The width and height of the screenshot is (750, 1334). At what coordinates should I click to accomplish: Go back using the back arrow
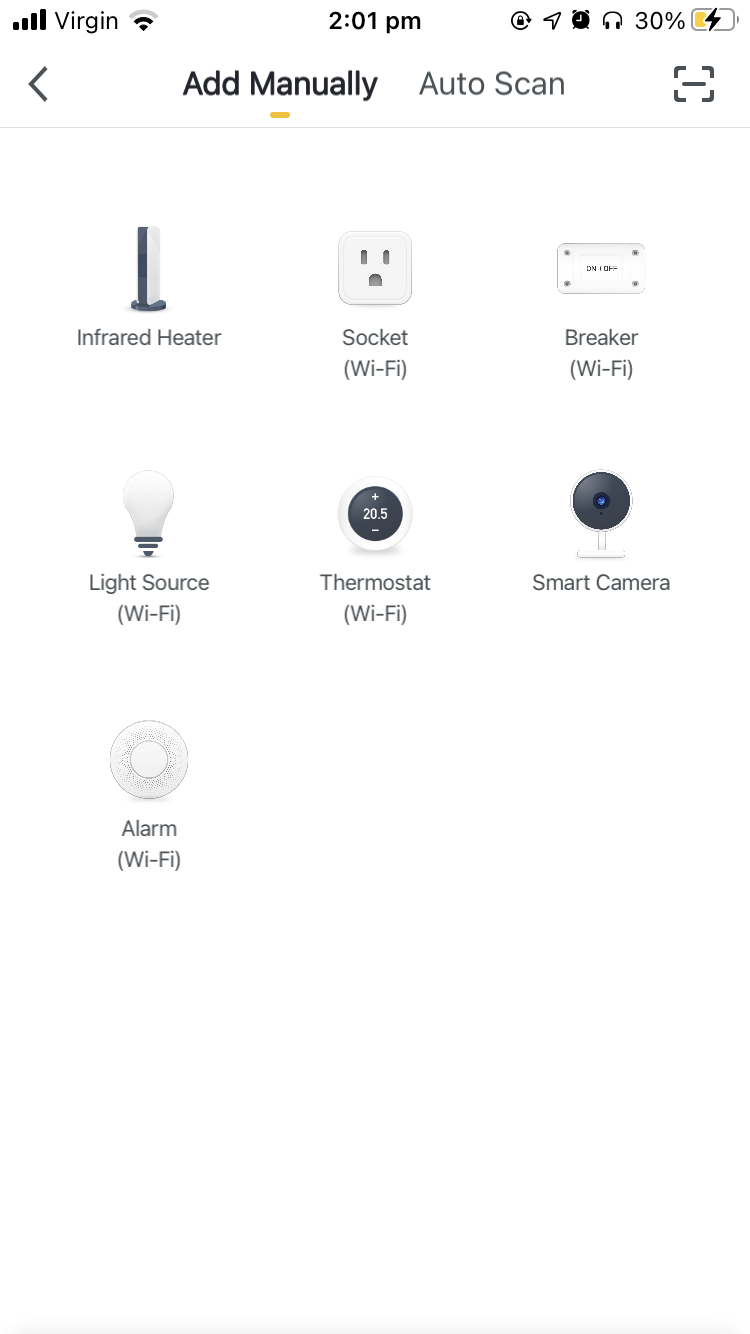tap(38, 85)
